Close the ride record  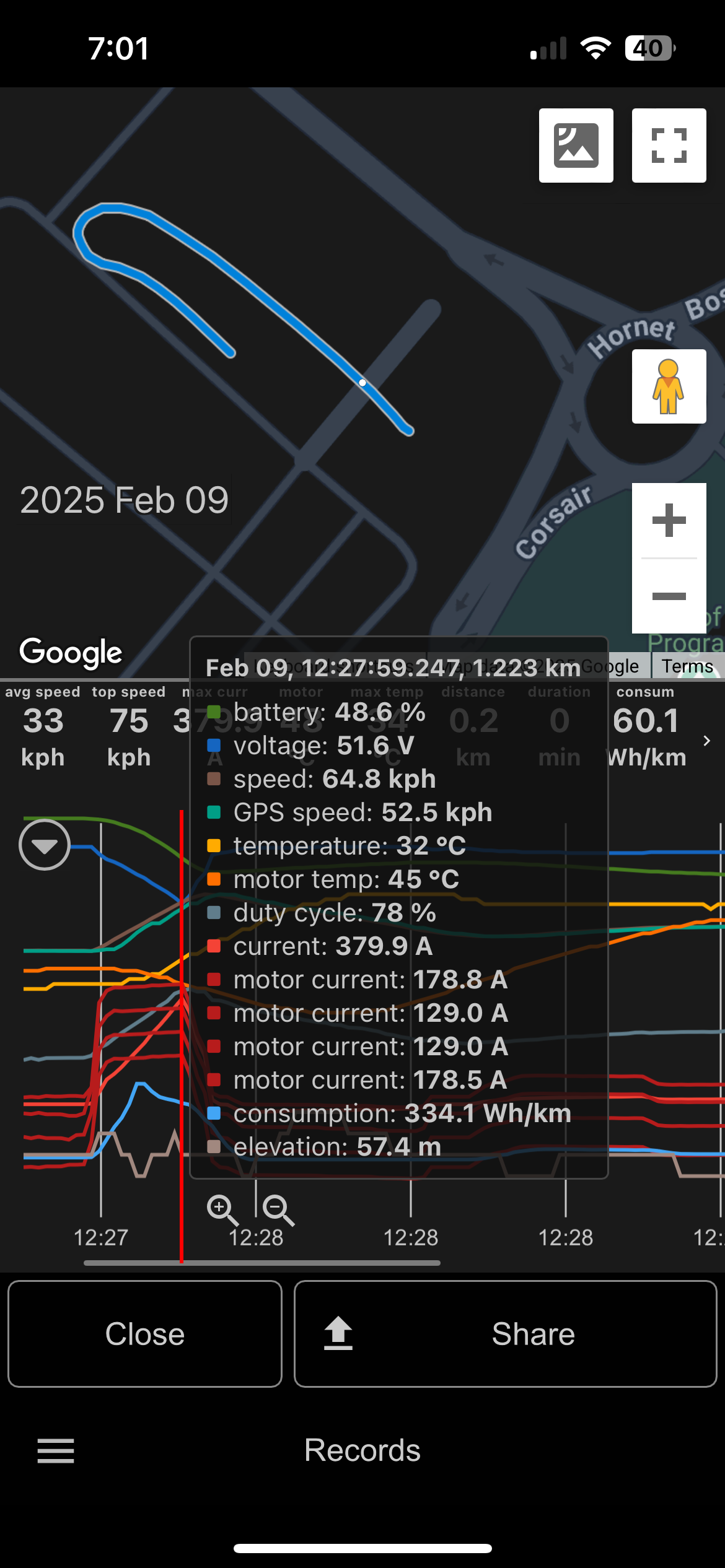pos(145,1334)
